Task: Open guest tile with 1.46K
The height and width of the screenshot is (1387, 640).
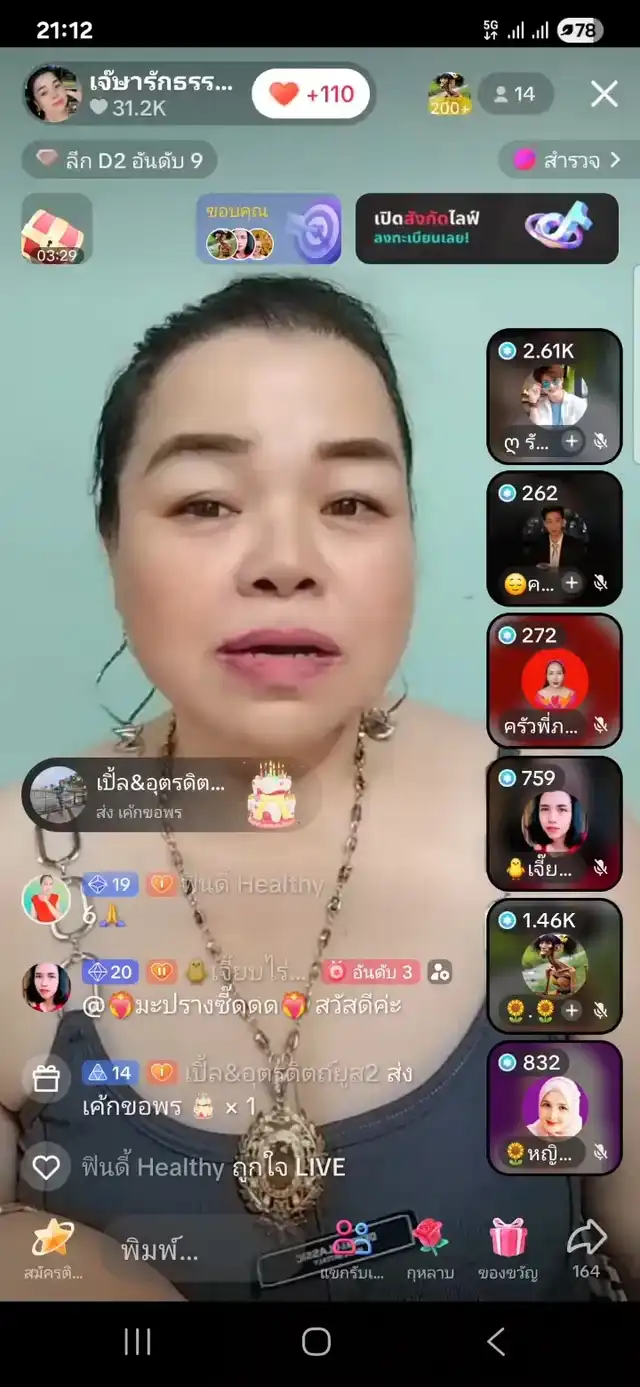Action: pos(554,965)
